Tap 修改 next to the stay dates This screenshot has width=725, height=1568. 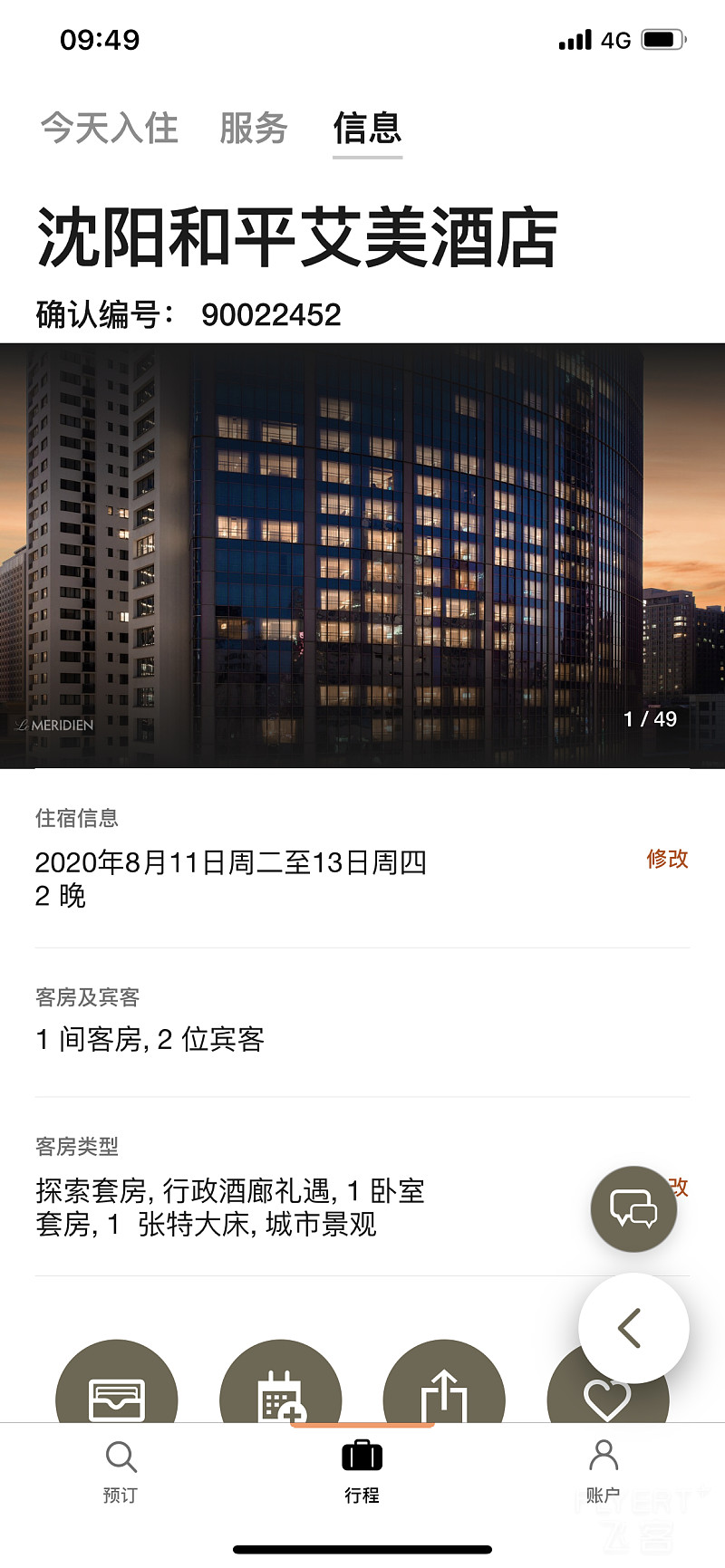point(667,859)
